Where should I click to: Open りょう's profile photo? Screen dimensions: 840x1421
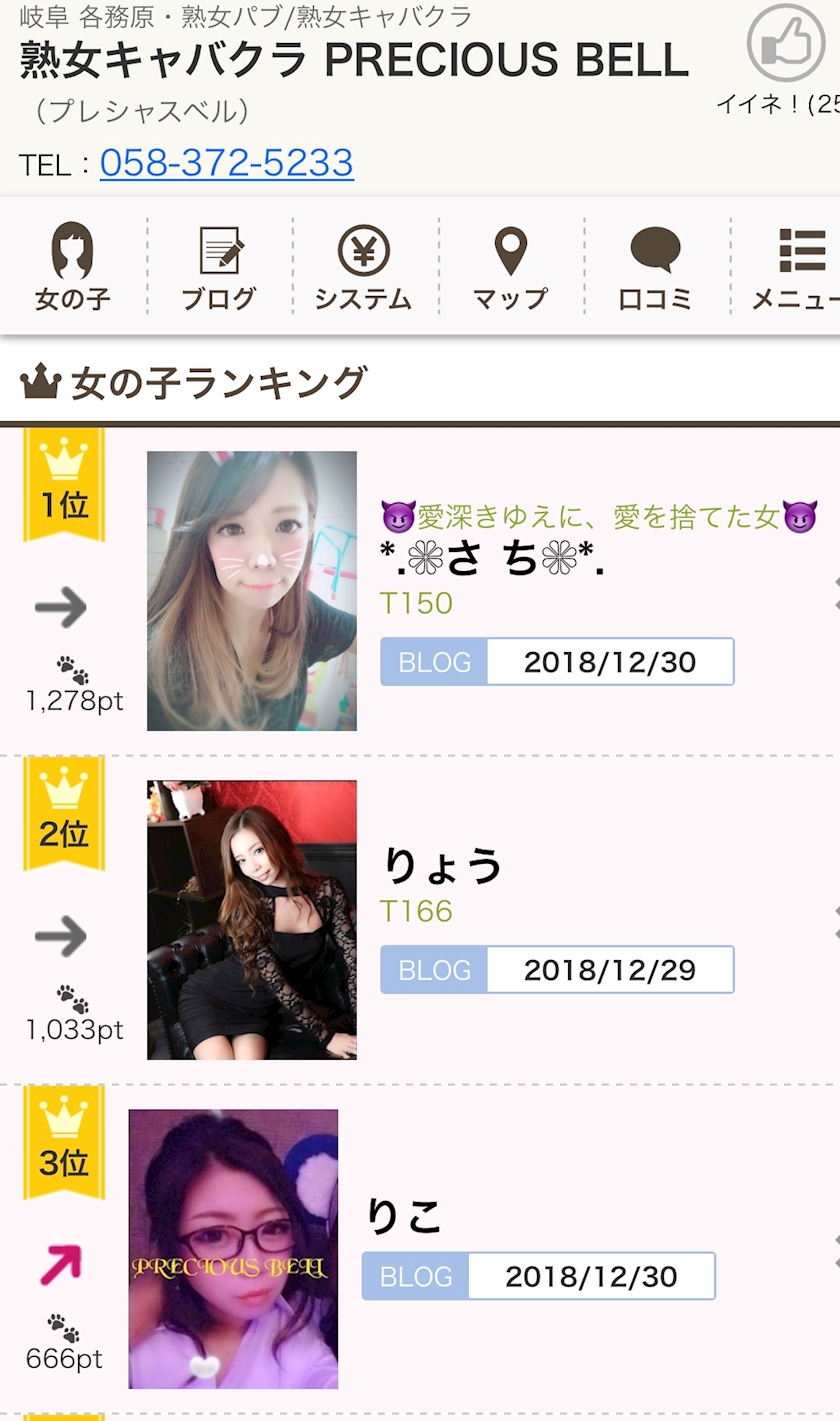pos(252,920)
